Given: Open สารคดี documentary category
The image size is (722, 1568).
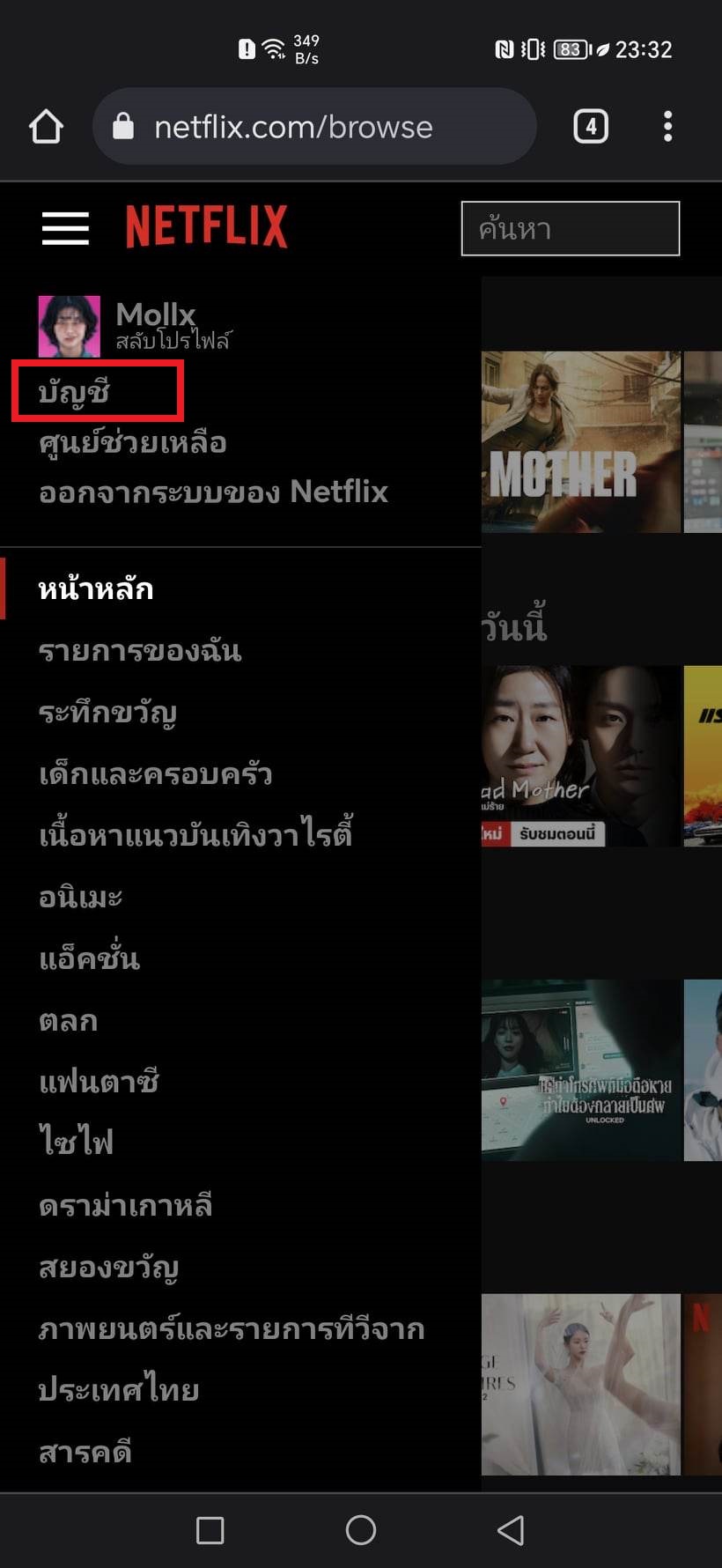Looking at the screenshot, I should pos(85,1452).
